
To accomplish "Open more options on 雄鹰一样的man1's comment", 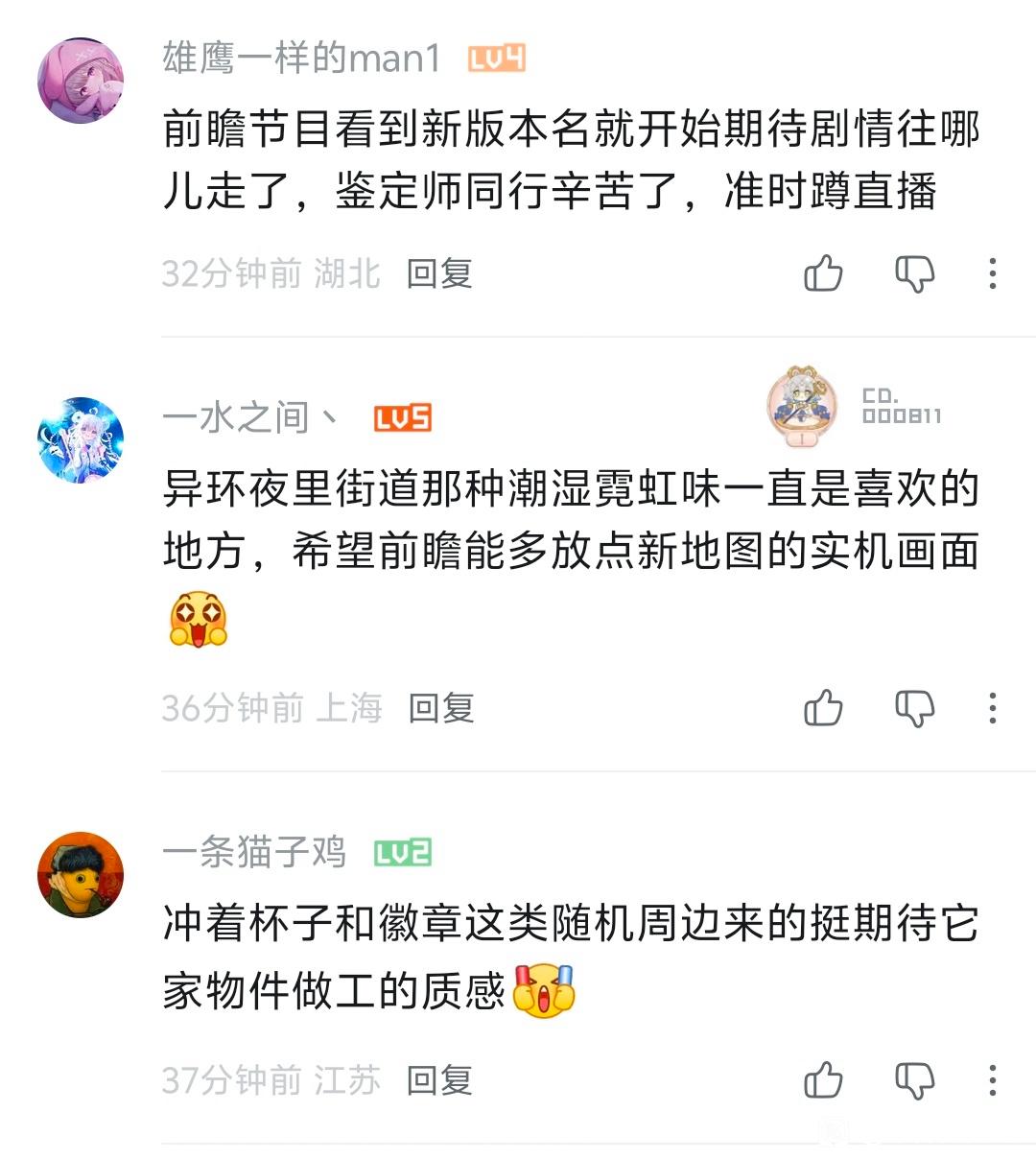I will click(993, 273).
